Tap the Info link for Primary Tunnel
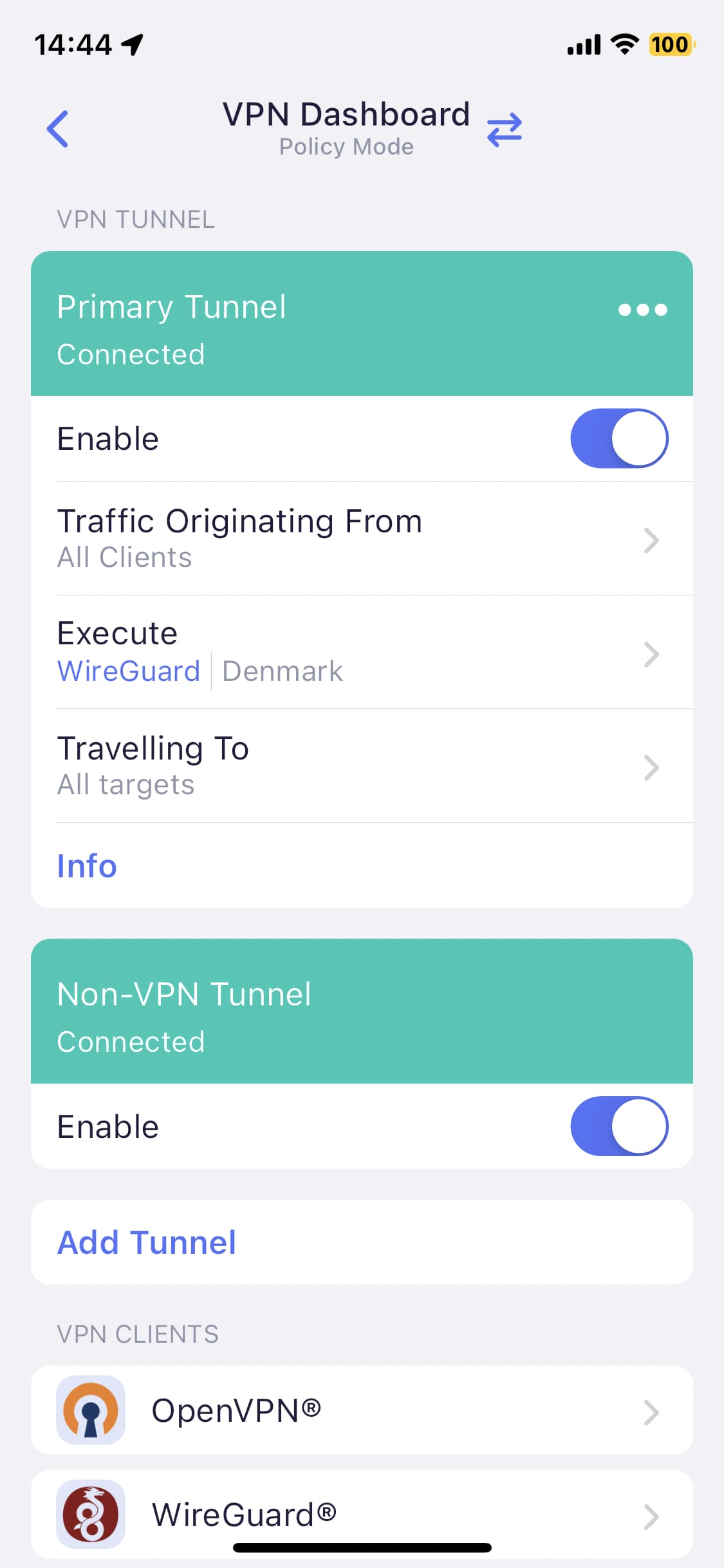Viewport: 724px width, 1568px height. [87, 866]
